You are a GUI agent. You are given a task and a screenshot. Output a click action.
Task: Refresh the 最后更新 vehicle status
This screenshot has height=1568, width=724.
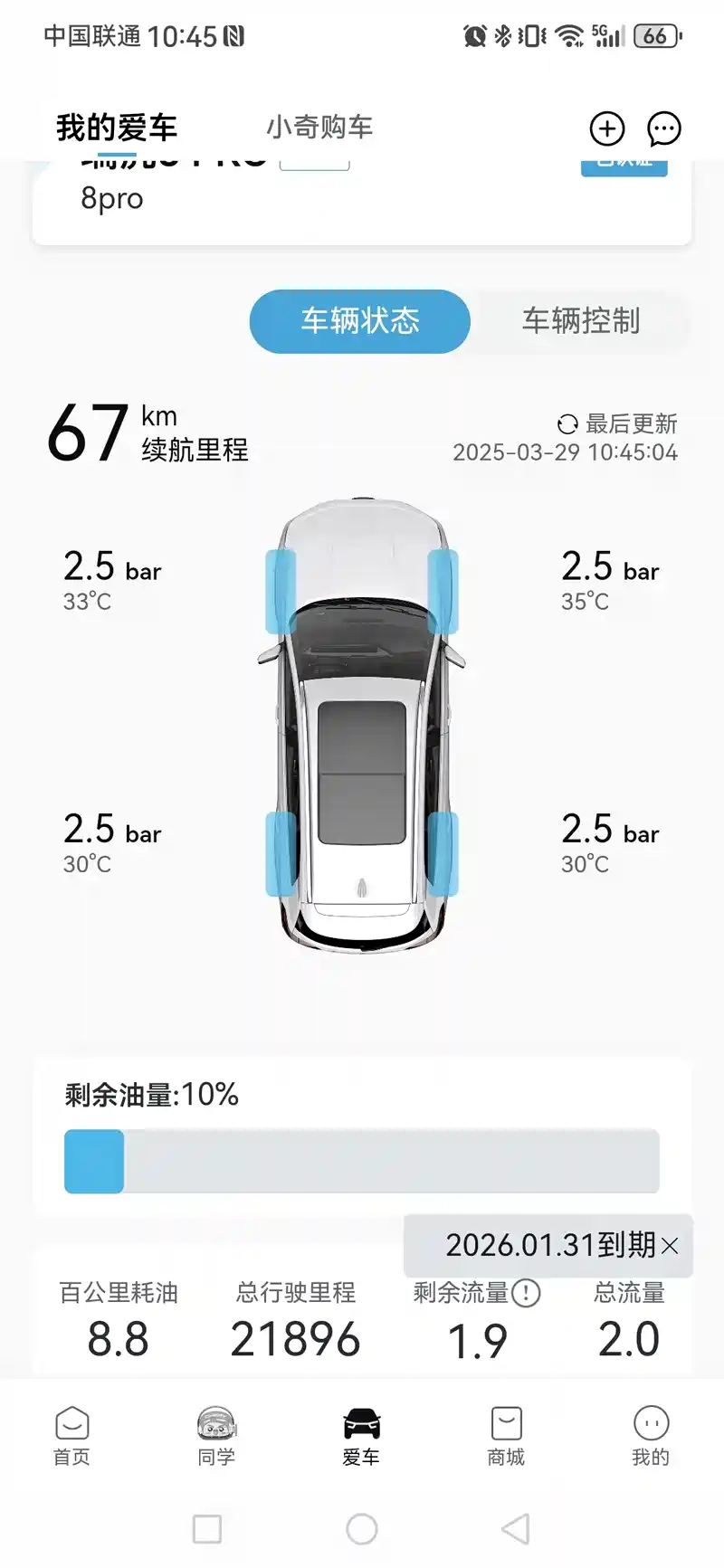567,423
